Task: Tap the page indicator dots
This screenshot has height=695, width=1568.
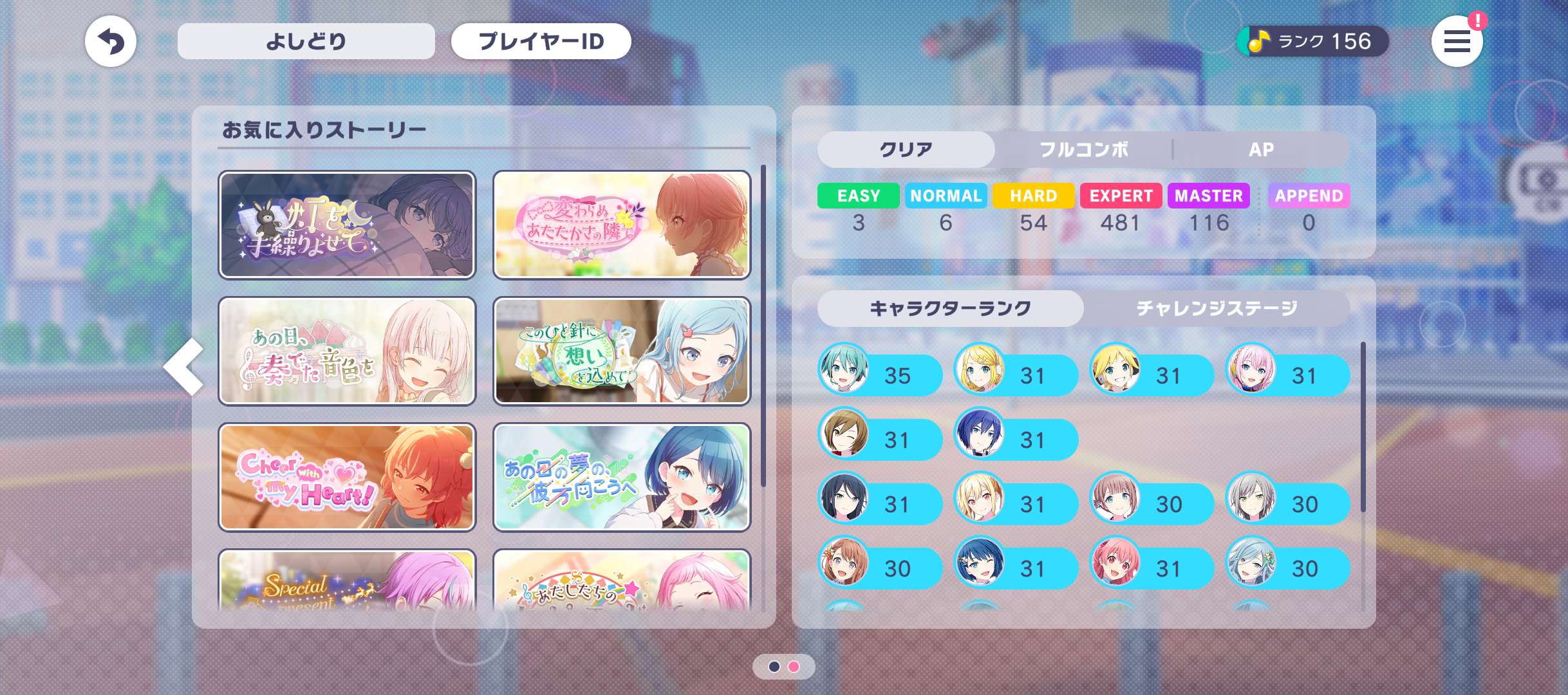Action: 783,667
